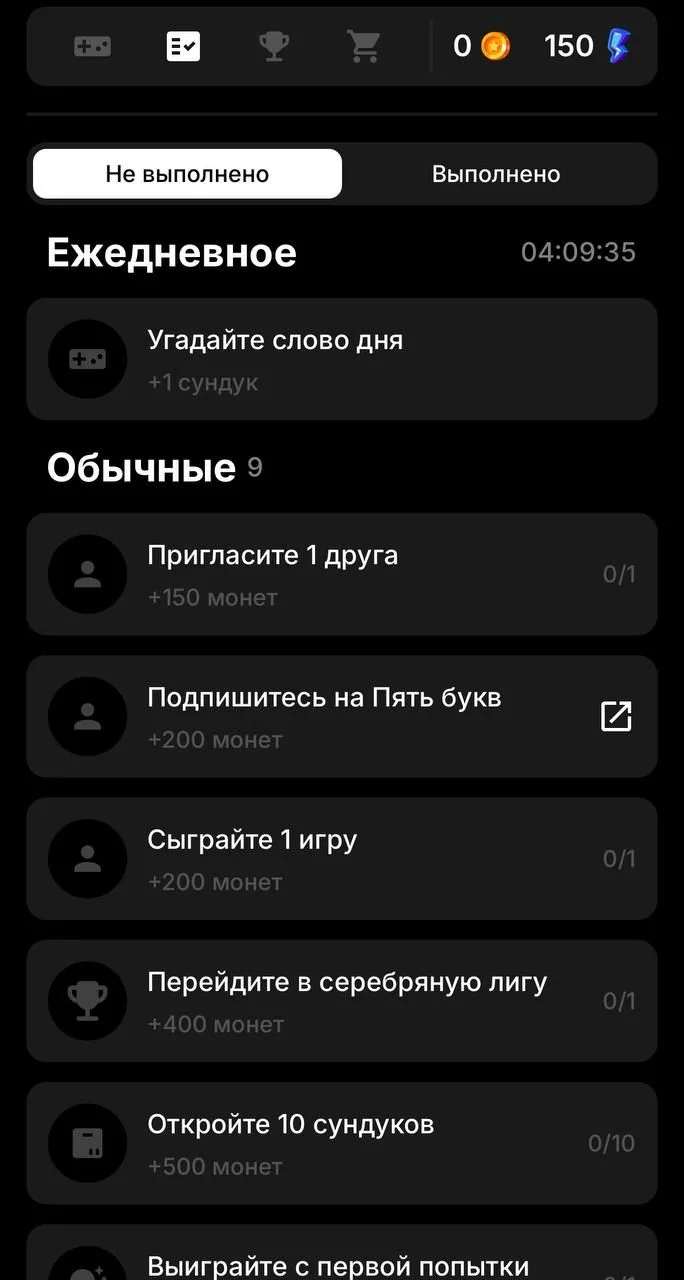
Task: Open the Угадайте слово дня daily task
Action: pyautogui.click(x=342, y=359)
